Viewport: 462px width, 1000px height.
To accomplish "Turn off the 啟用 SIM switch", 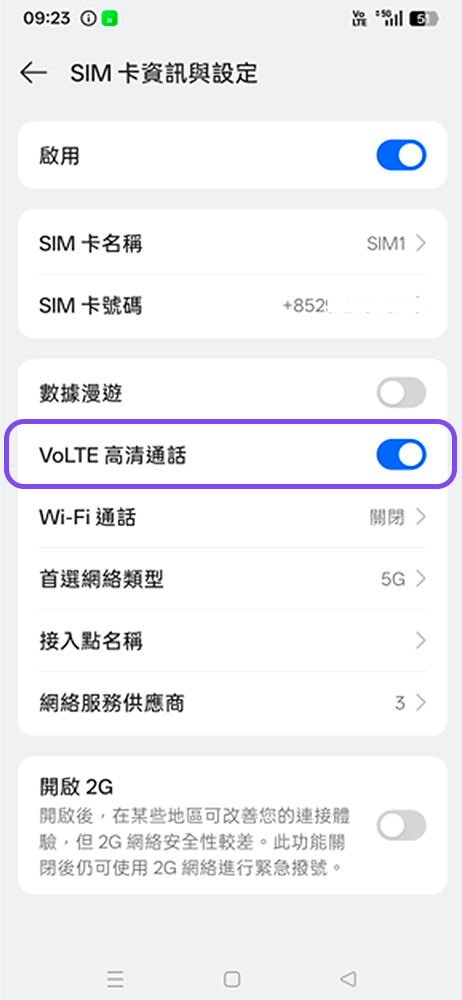I will (401, 156).
